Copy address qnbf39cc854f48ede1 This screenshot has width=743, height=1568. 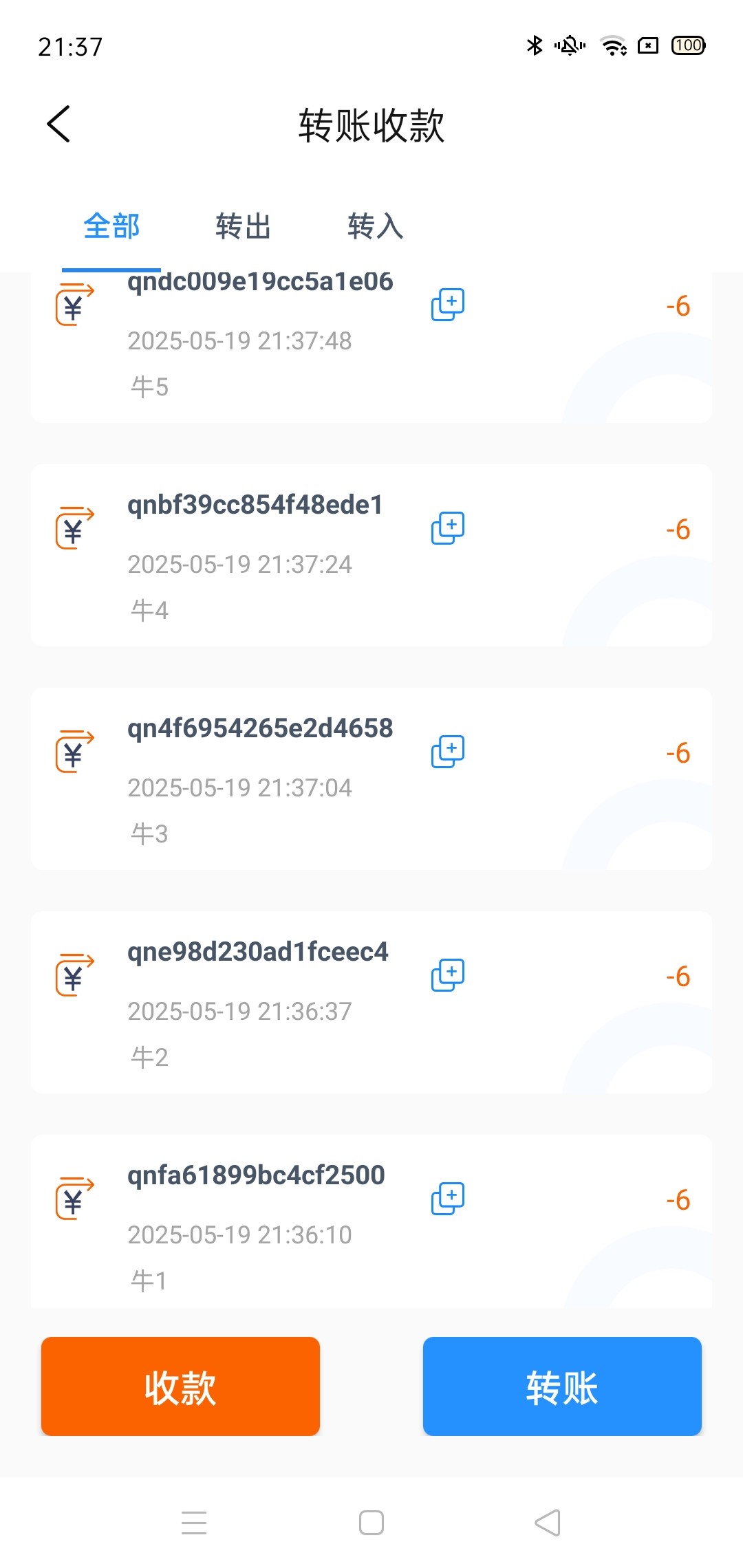448,528
